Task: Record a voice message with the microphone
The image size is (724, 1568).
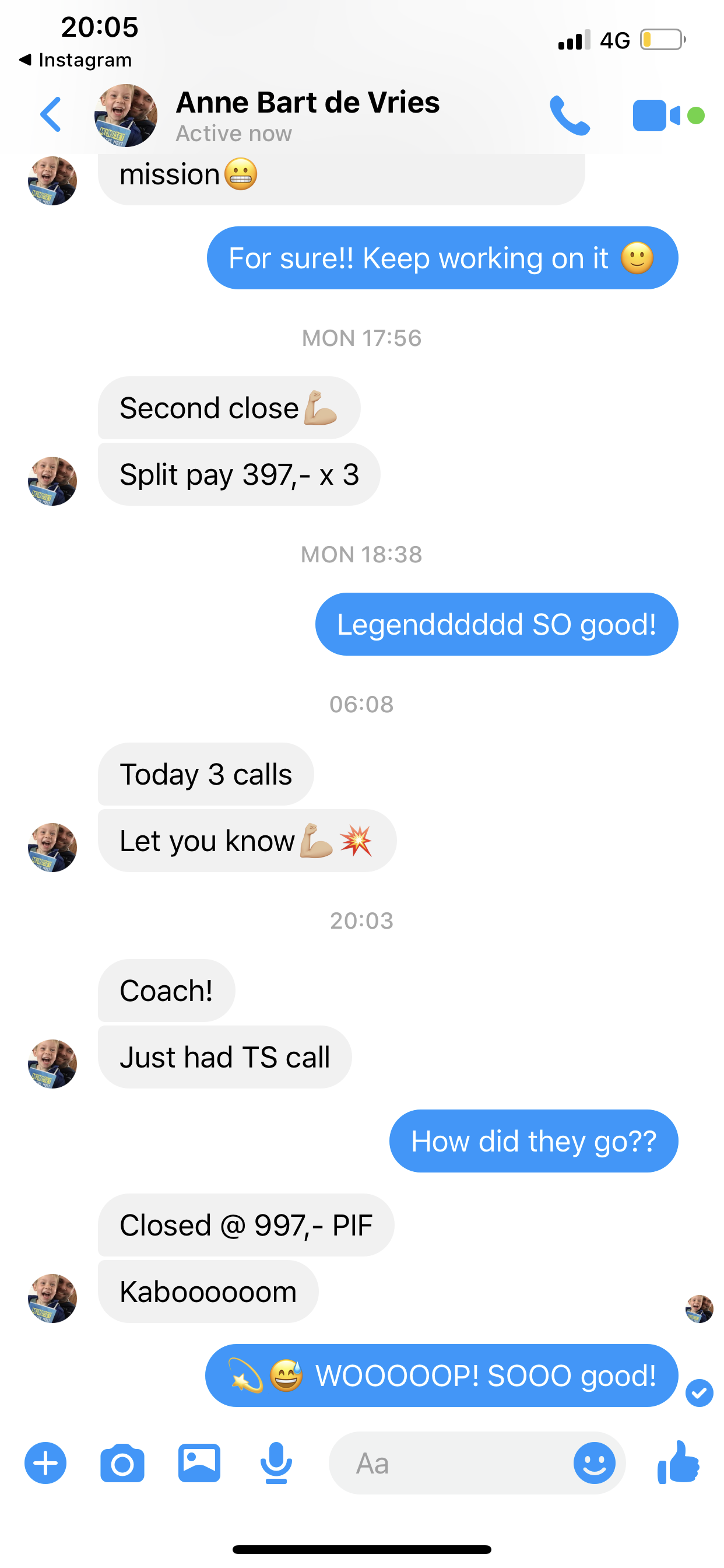Action: coord(276,1462)
